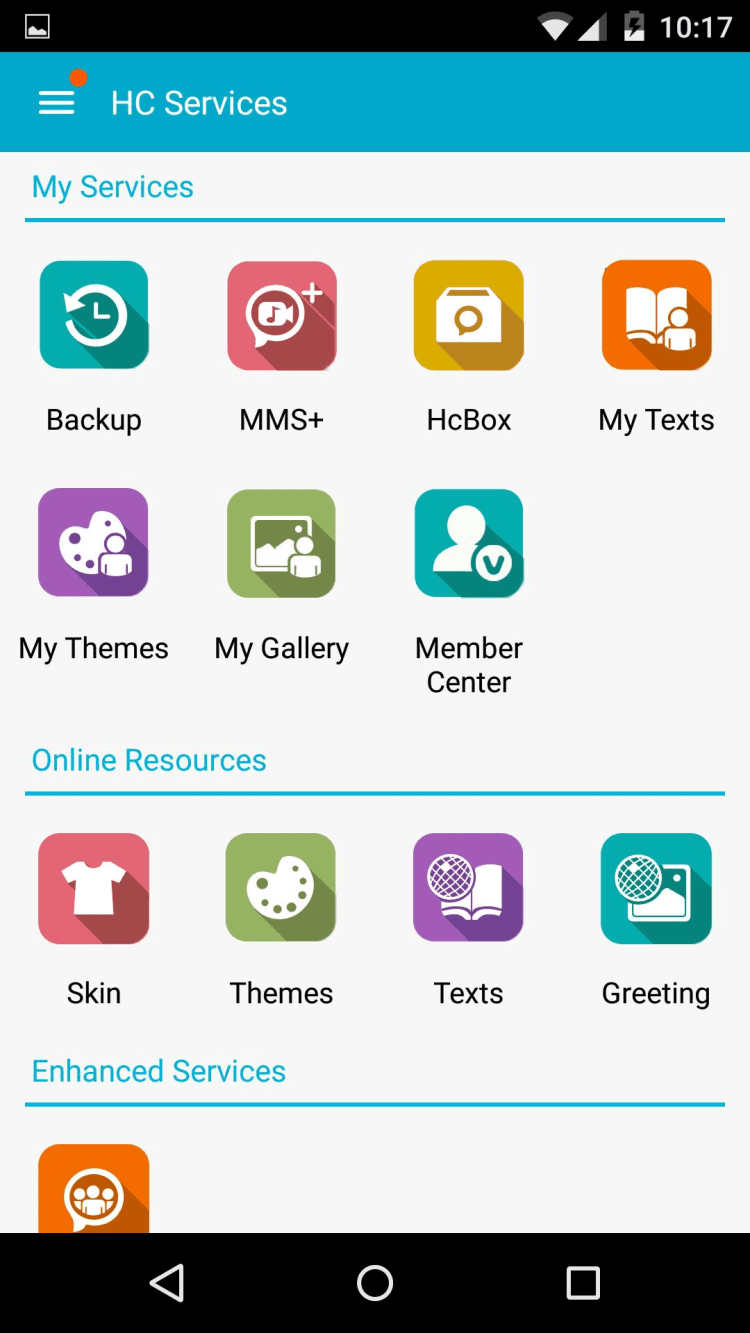Browse Themes under Online Resources
Viewport: 750px width, 1333px height.
281,888
